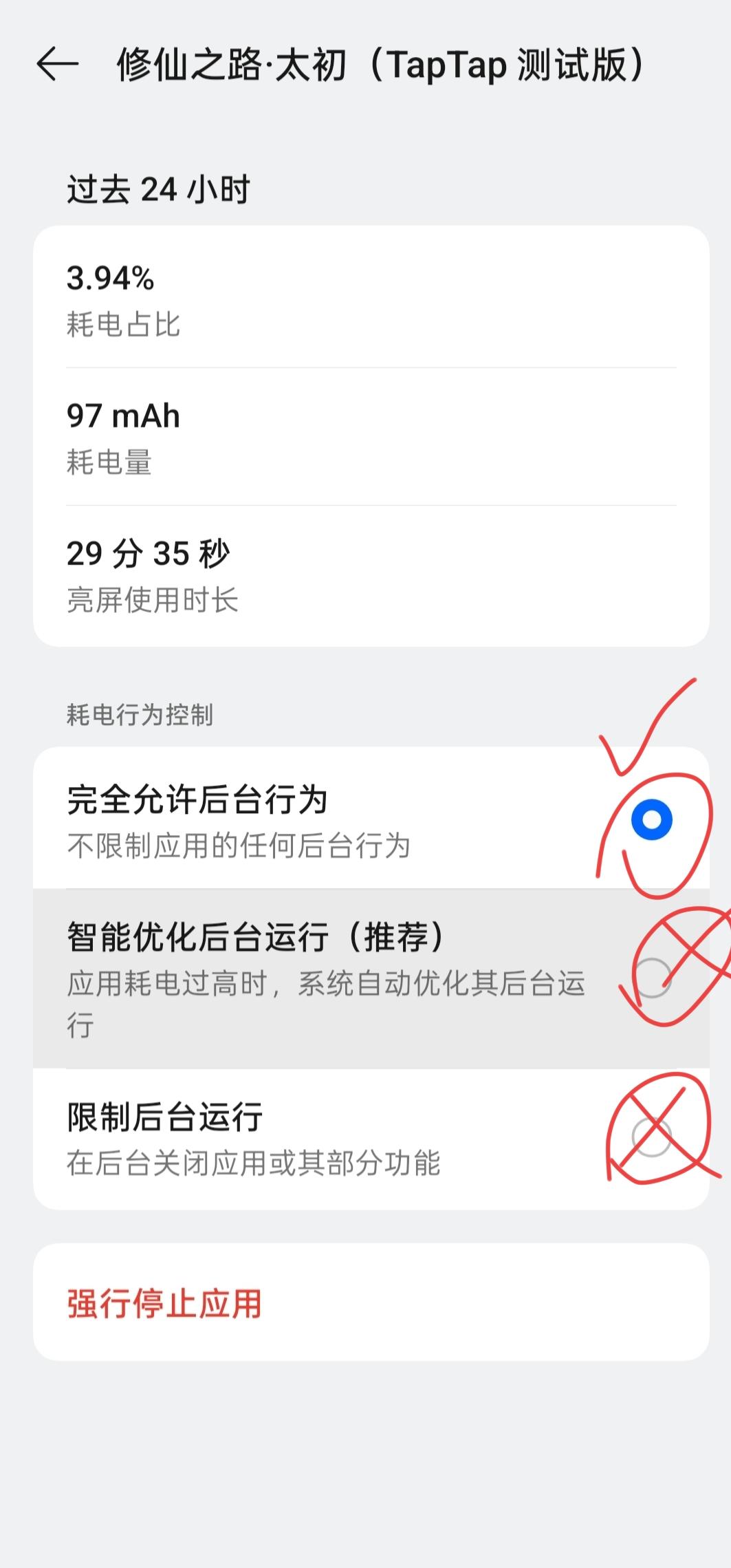Select 限制后台运行 option
The image size is (731, 1568).
click(651, 1137)
